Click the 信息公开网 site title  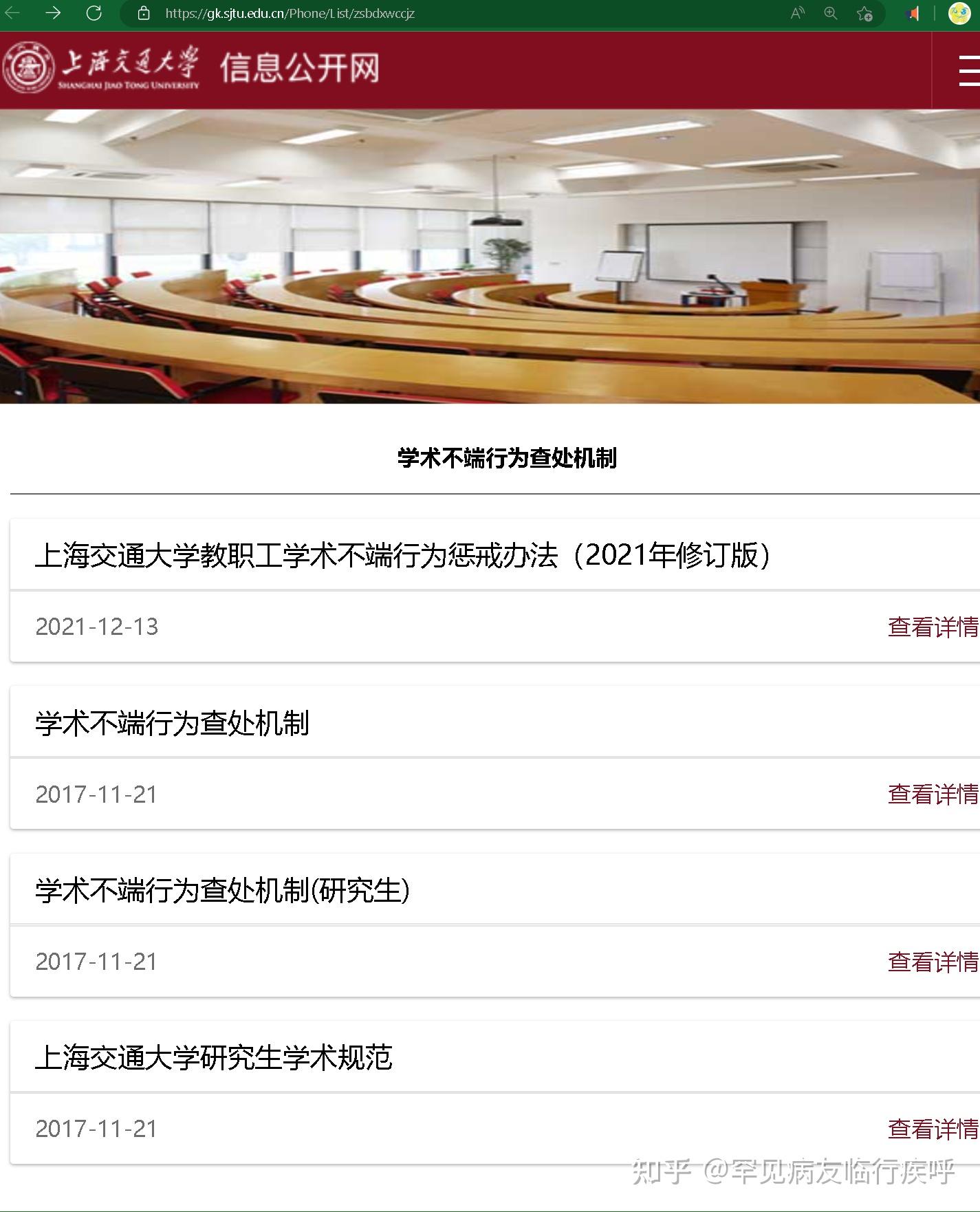click(x=301, y=69)
